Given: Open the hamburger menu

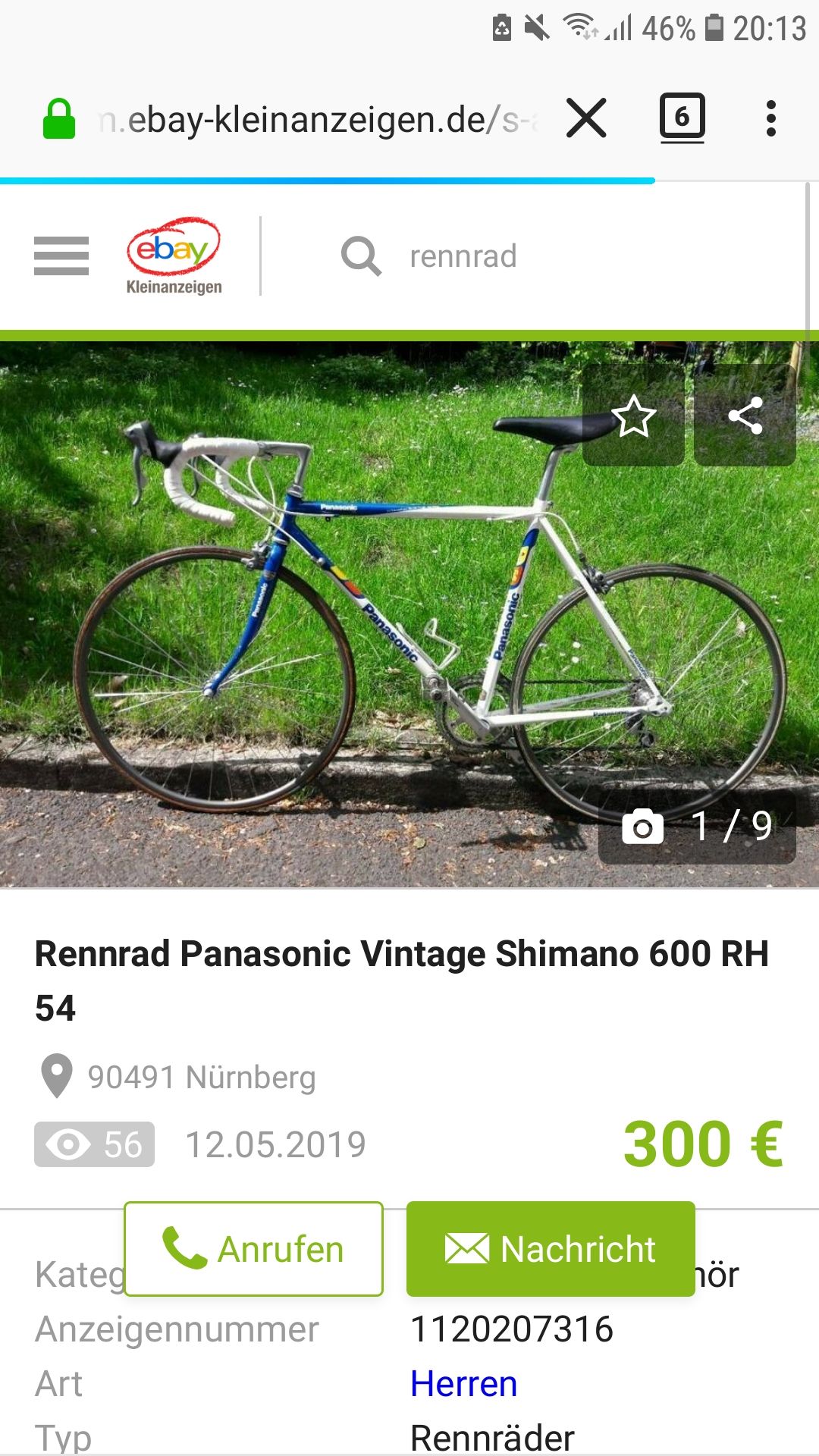Looking at the screenshot, I should 61,256.
